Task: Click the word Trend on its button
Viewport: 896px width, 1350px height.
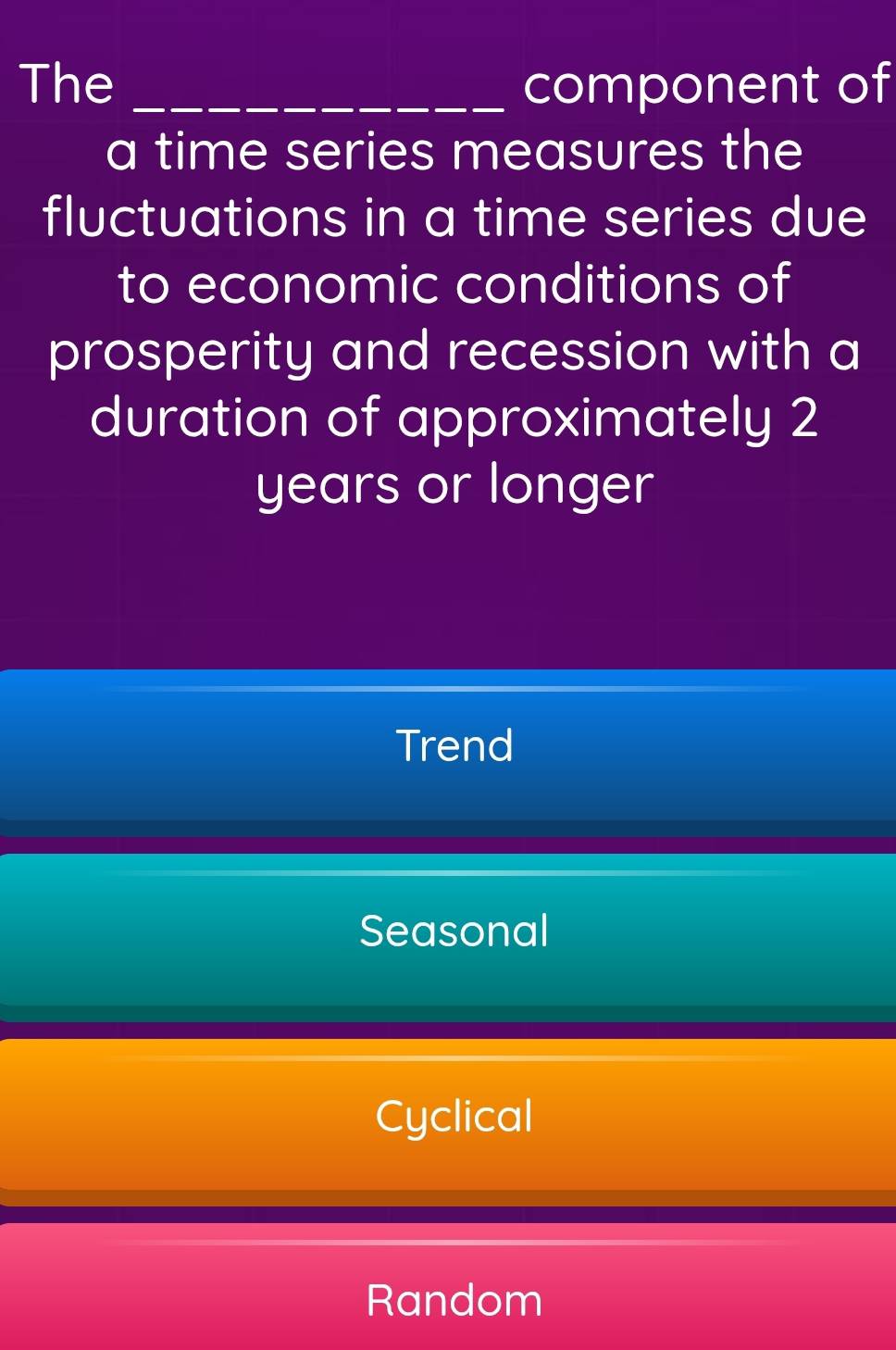Action: [454, 744]
